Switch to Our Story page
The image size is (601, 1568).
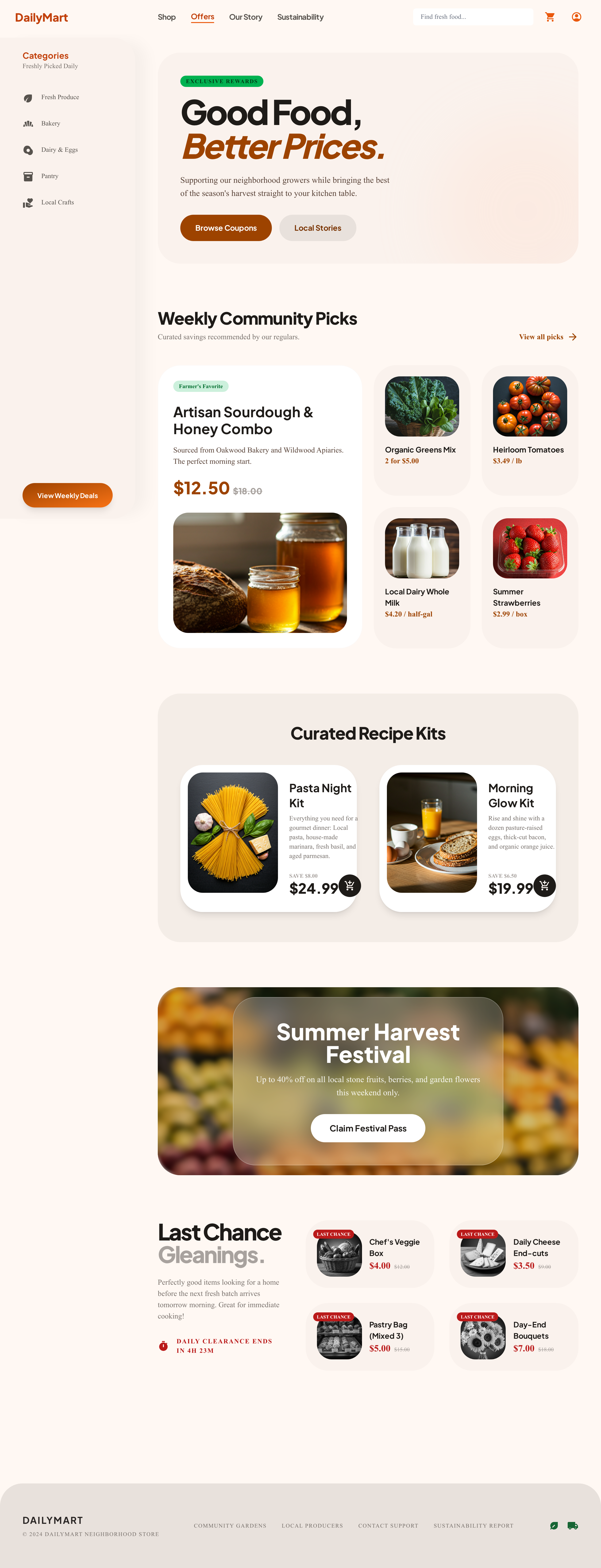pyautogui.click(x=245, y=17)
